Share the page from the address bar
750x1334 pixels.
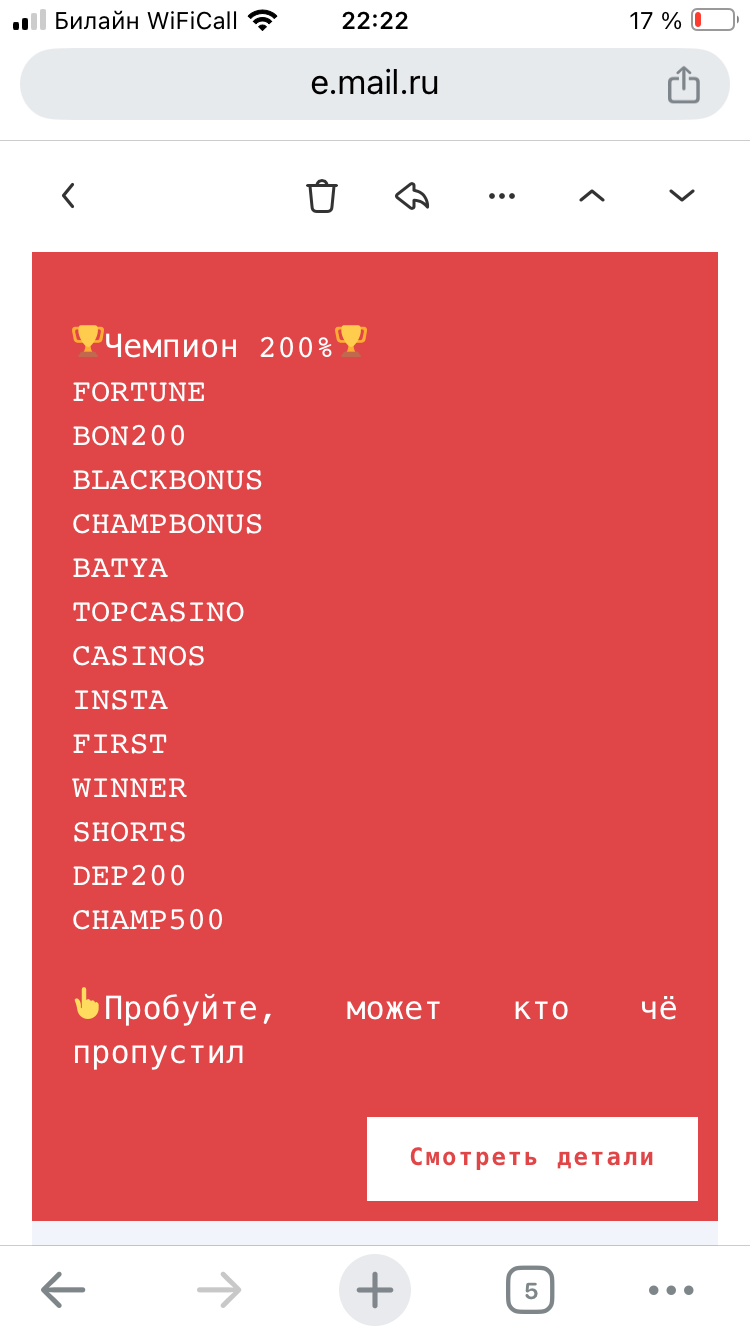(683, 83)
